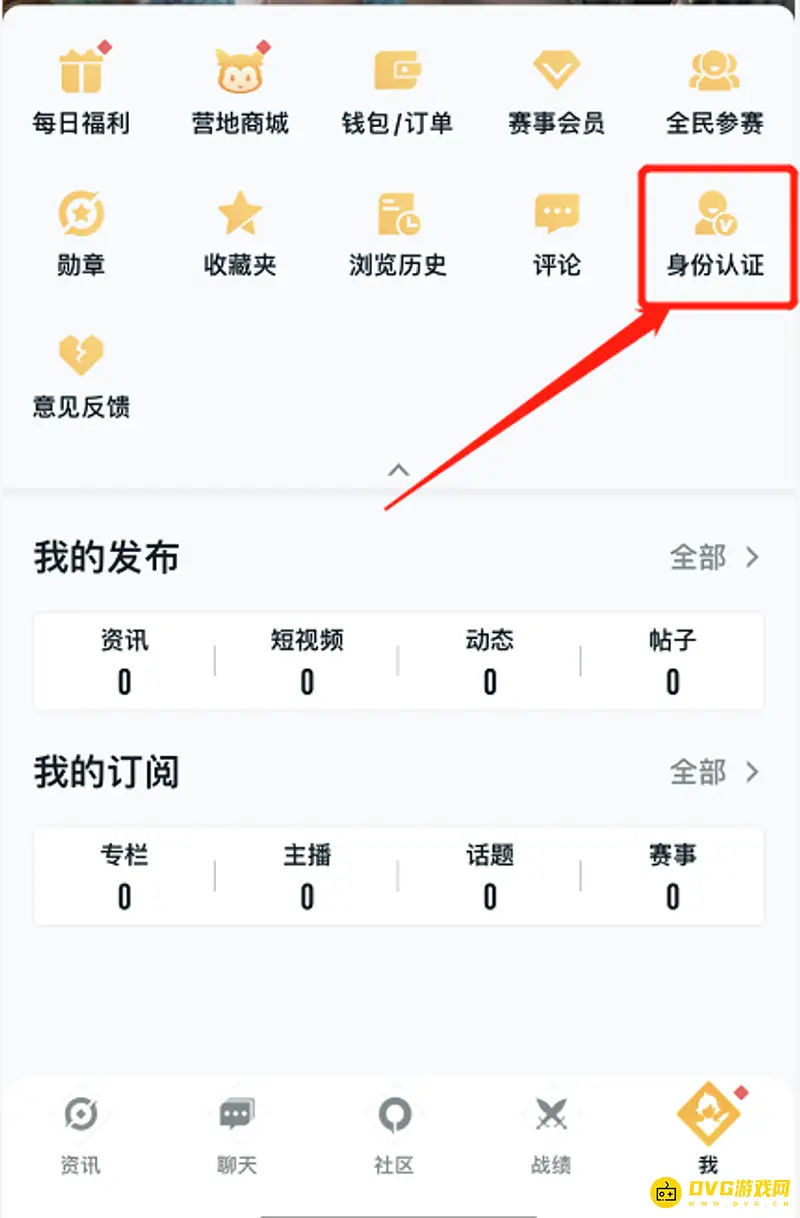Screen dimensions: 800x1218
Task: Open your 评论 comments
Action: pos(555,232)
